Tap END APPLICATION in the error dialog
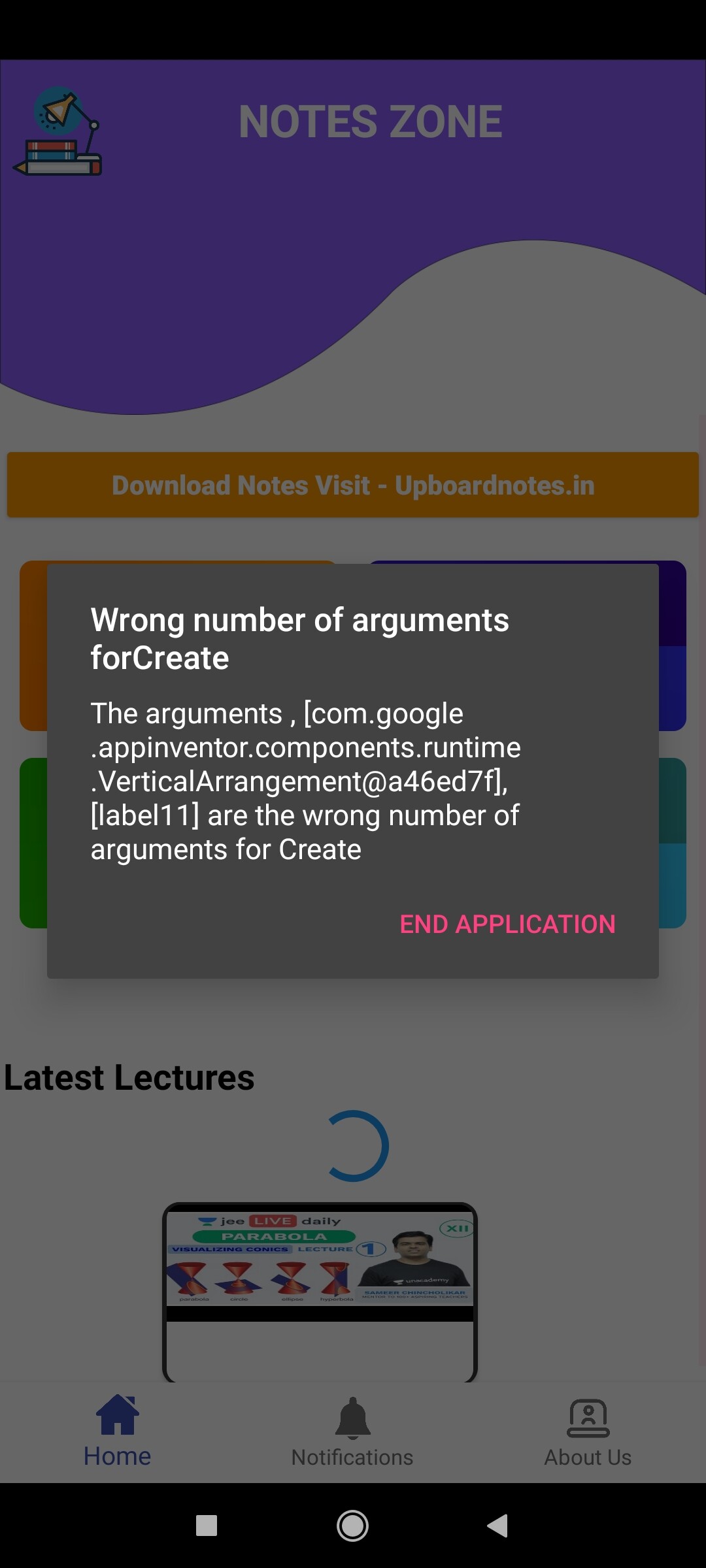706x1568 pixels. pyautogui.click(x=507, y=924)
